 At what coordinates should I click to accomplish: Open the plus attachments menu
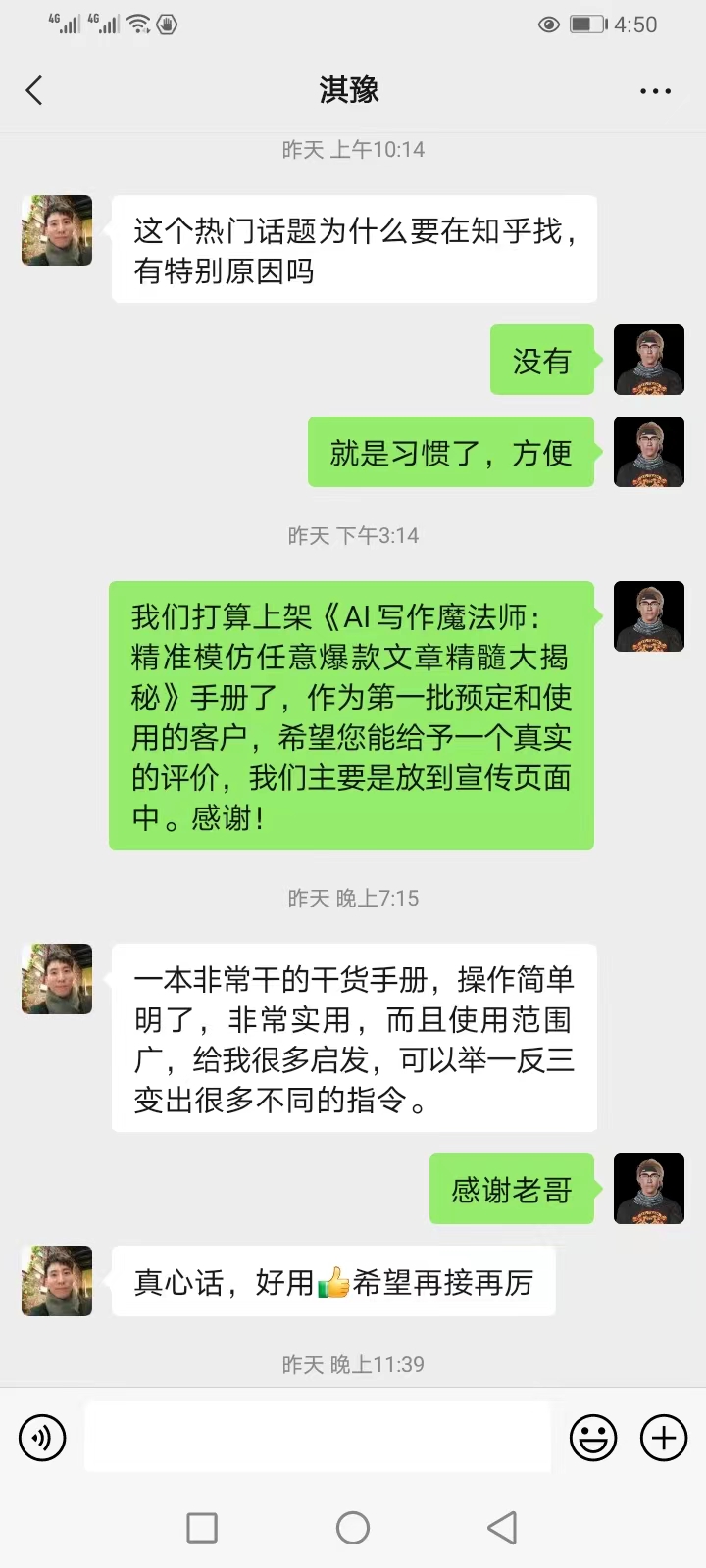tap(664, 1438)
